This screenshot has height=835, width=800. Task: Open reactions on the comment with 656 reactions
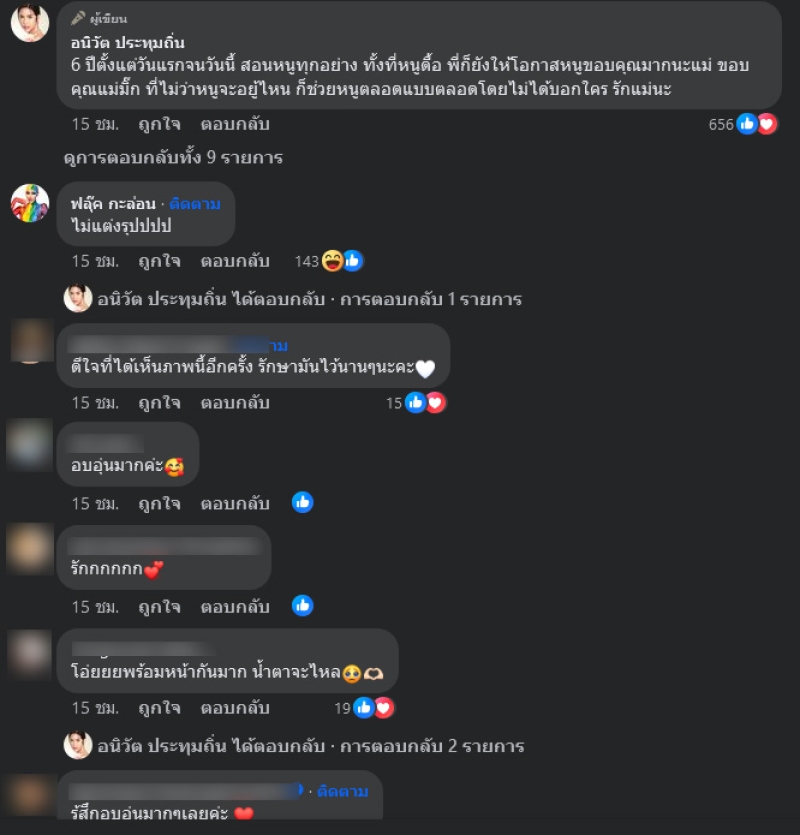click(x=743, y=124)
